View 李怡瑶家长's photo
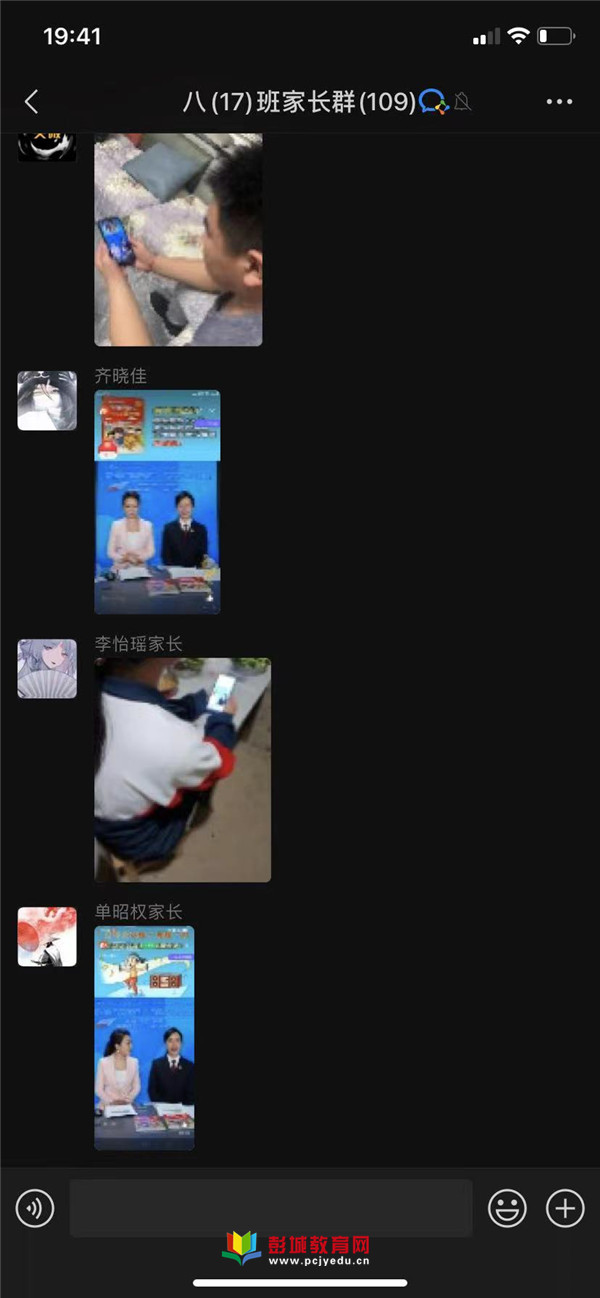 point(182,770)
